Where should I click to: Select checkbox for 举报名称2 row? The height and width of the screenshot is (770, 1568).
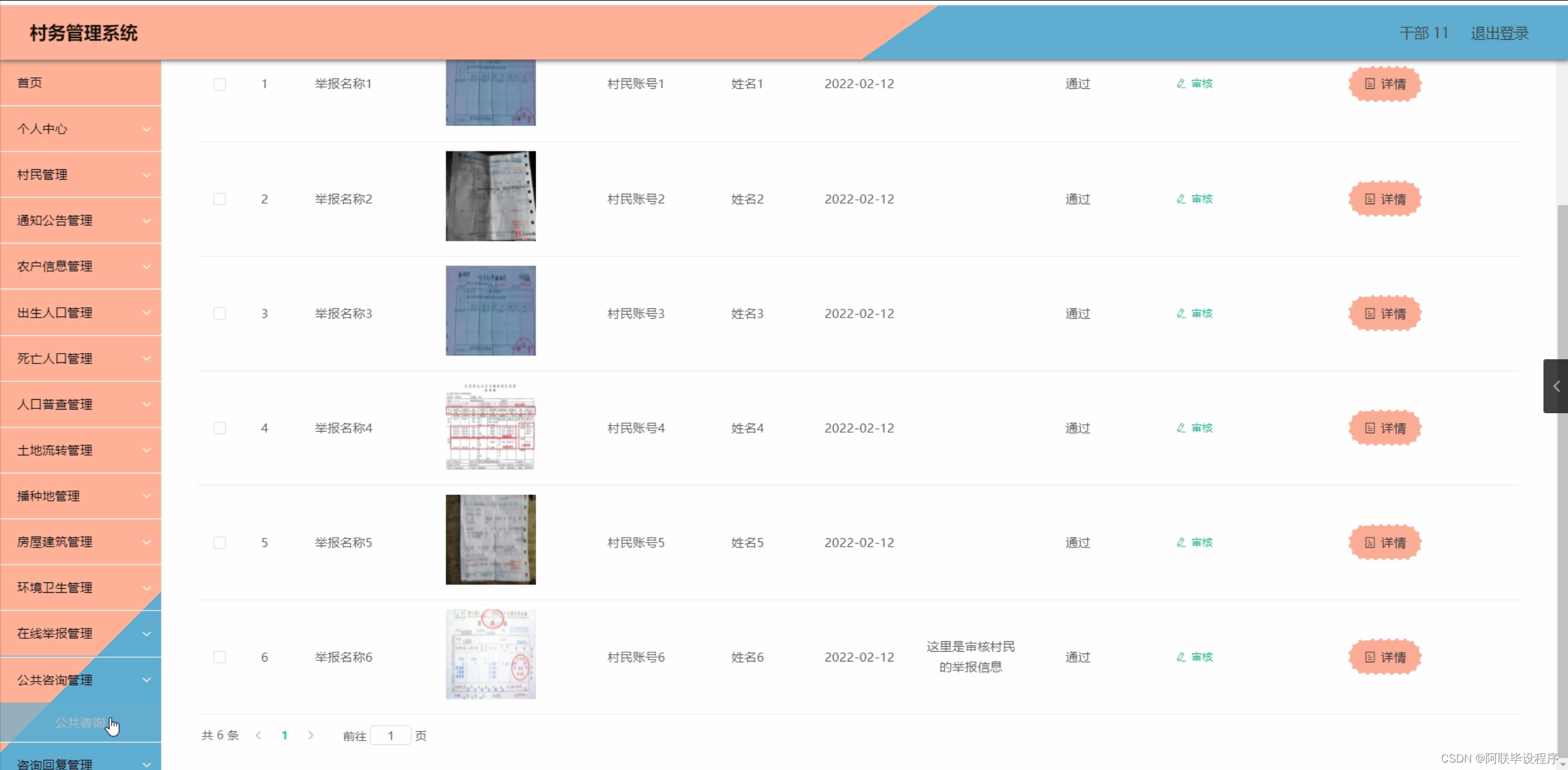pyautogui.click(x=219, y=199)
